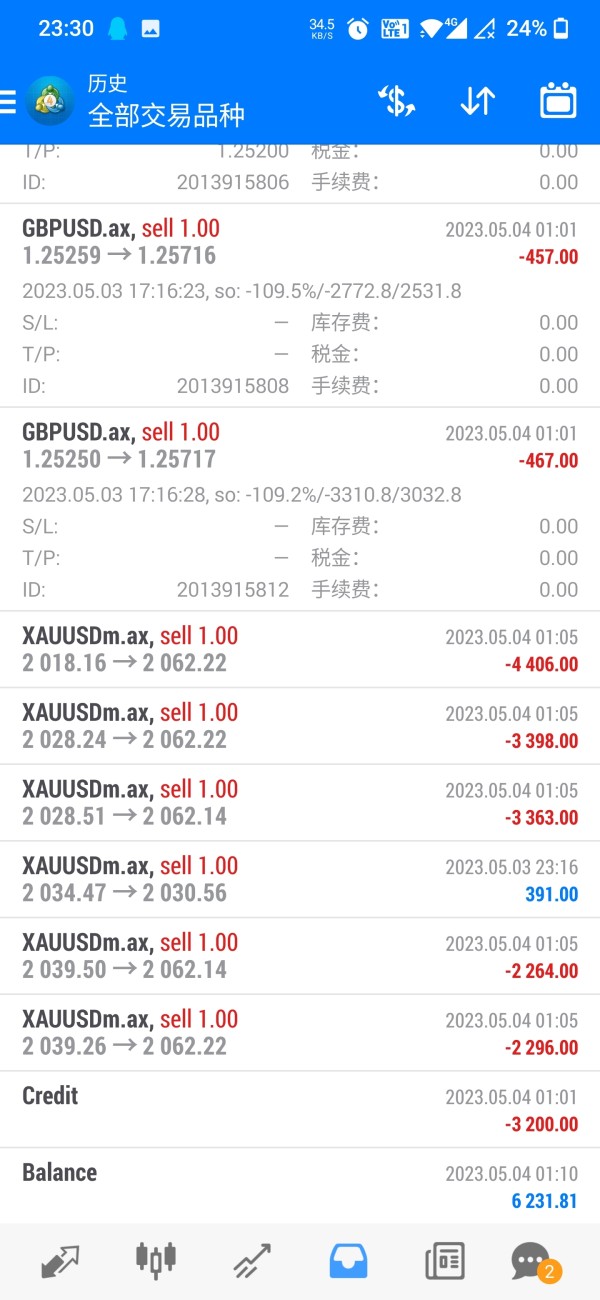Expand XAUUSDm.ax trade with loss -2 264.00
Viewport: 600px width, 1300px height.
pos(300,956)
